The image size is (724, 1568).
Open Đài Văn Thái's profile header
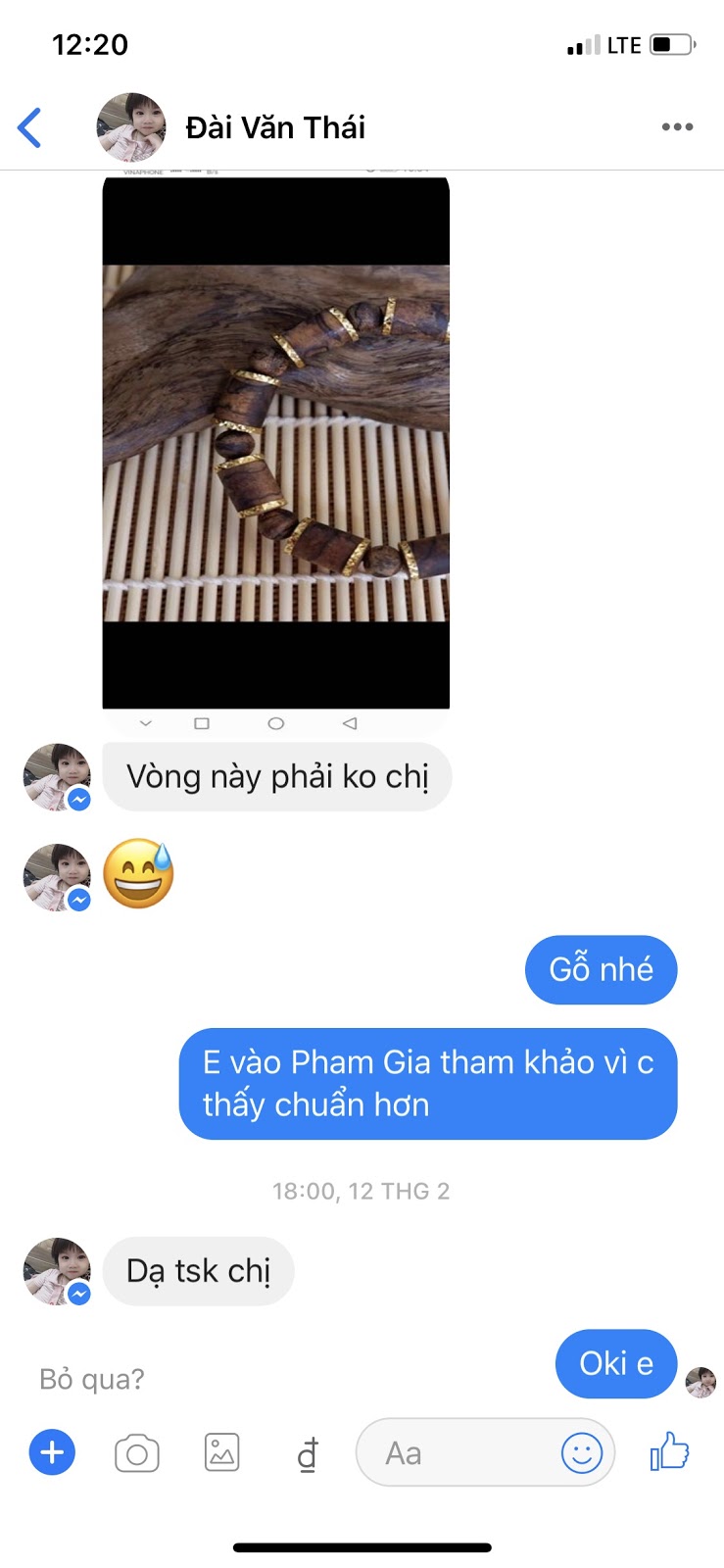click(274, 127)
